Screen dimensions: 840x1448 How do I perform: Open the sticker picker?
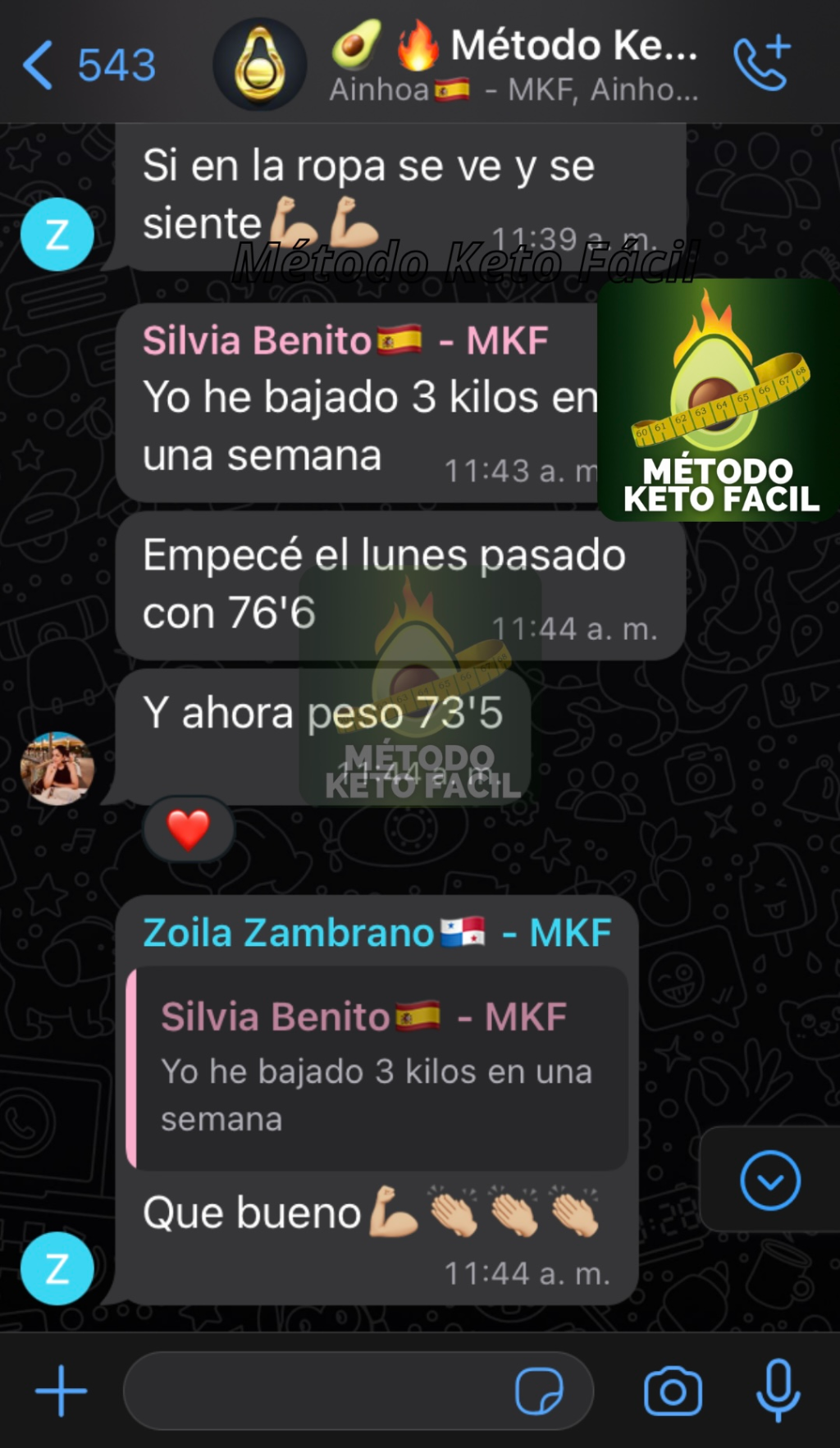pos(539,1391)
